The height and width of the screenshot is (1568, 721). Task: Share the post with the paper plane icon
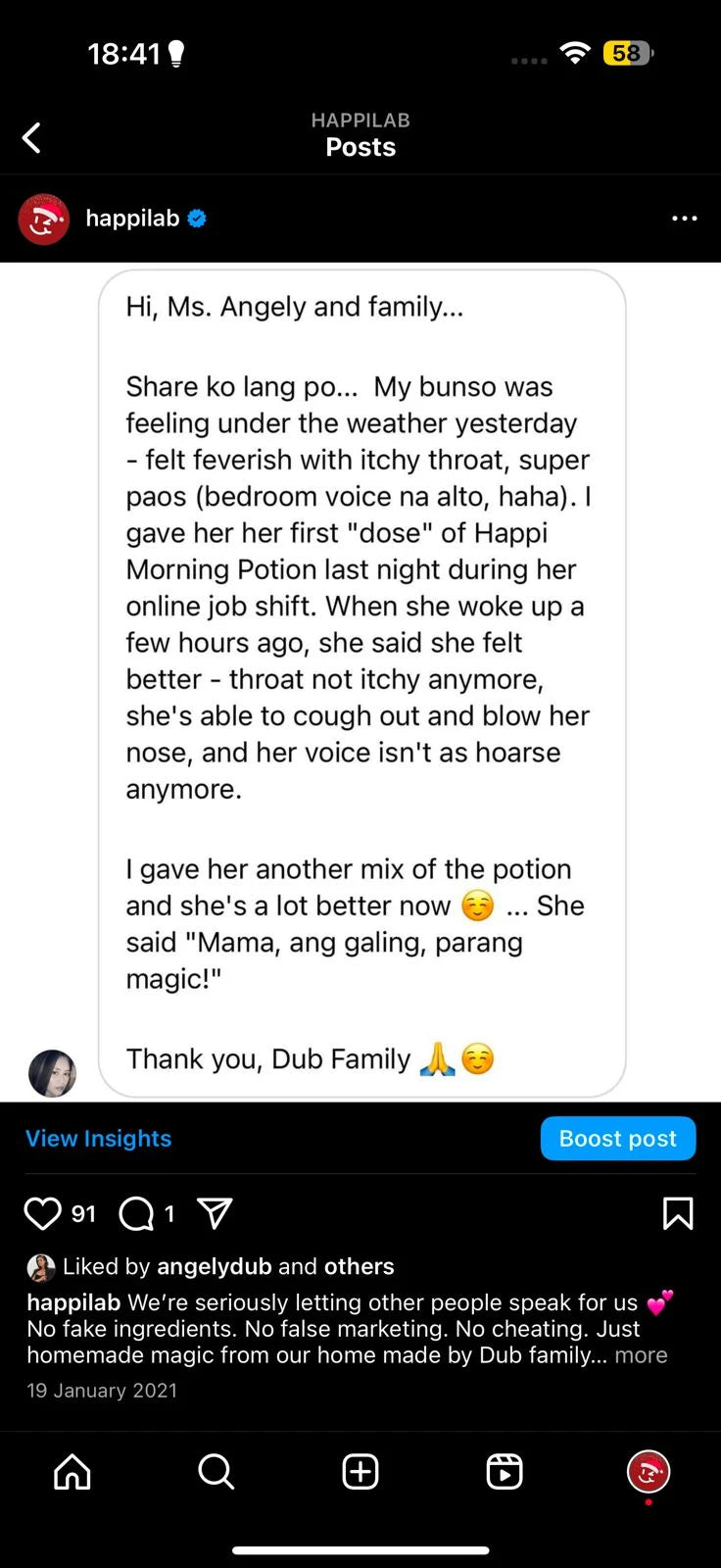coord(215,1214)
